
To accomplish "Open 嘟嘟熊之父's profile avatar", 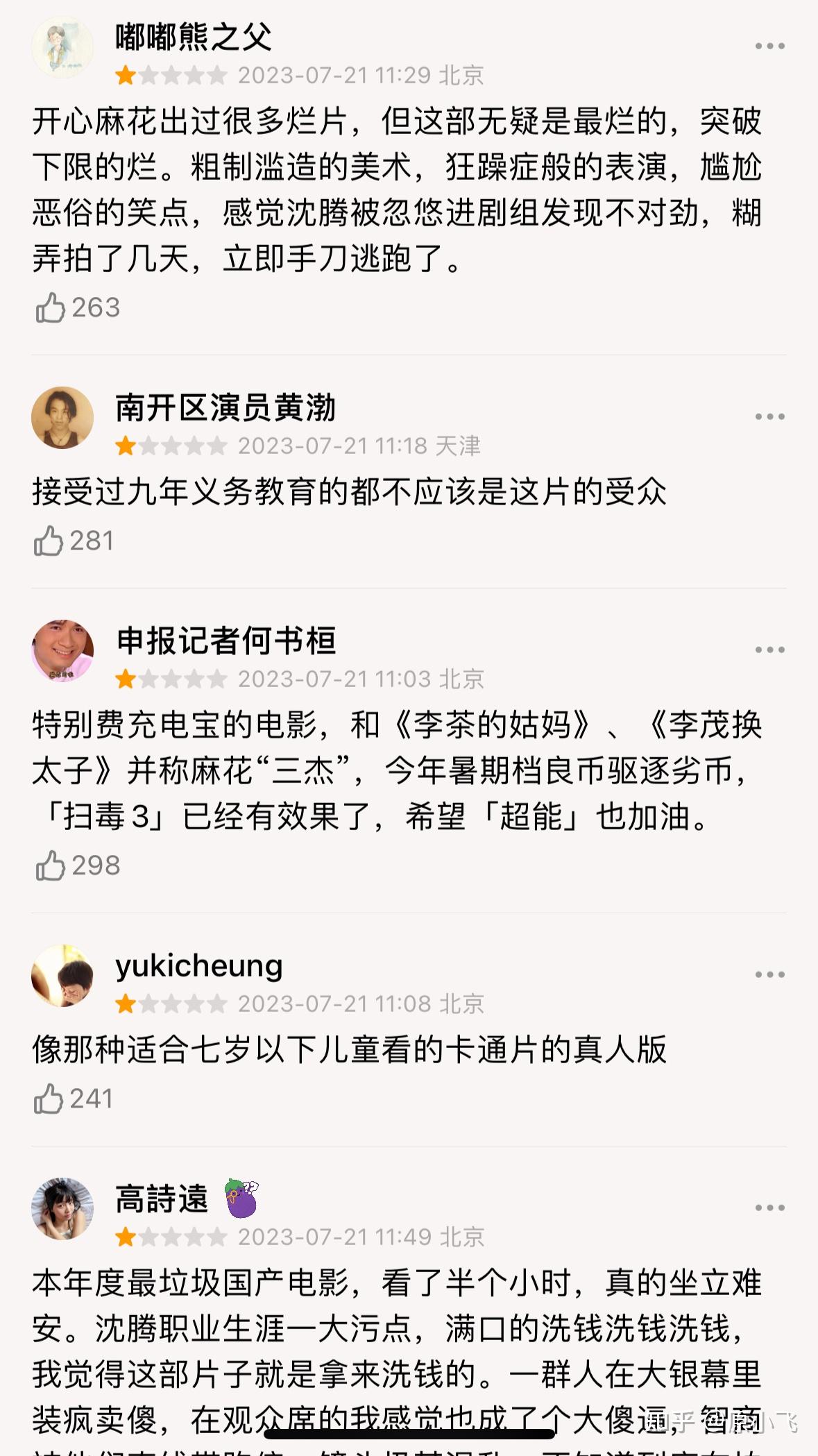I will 62,47.
